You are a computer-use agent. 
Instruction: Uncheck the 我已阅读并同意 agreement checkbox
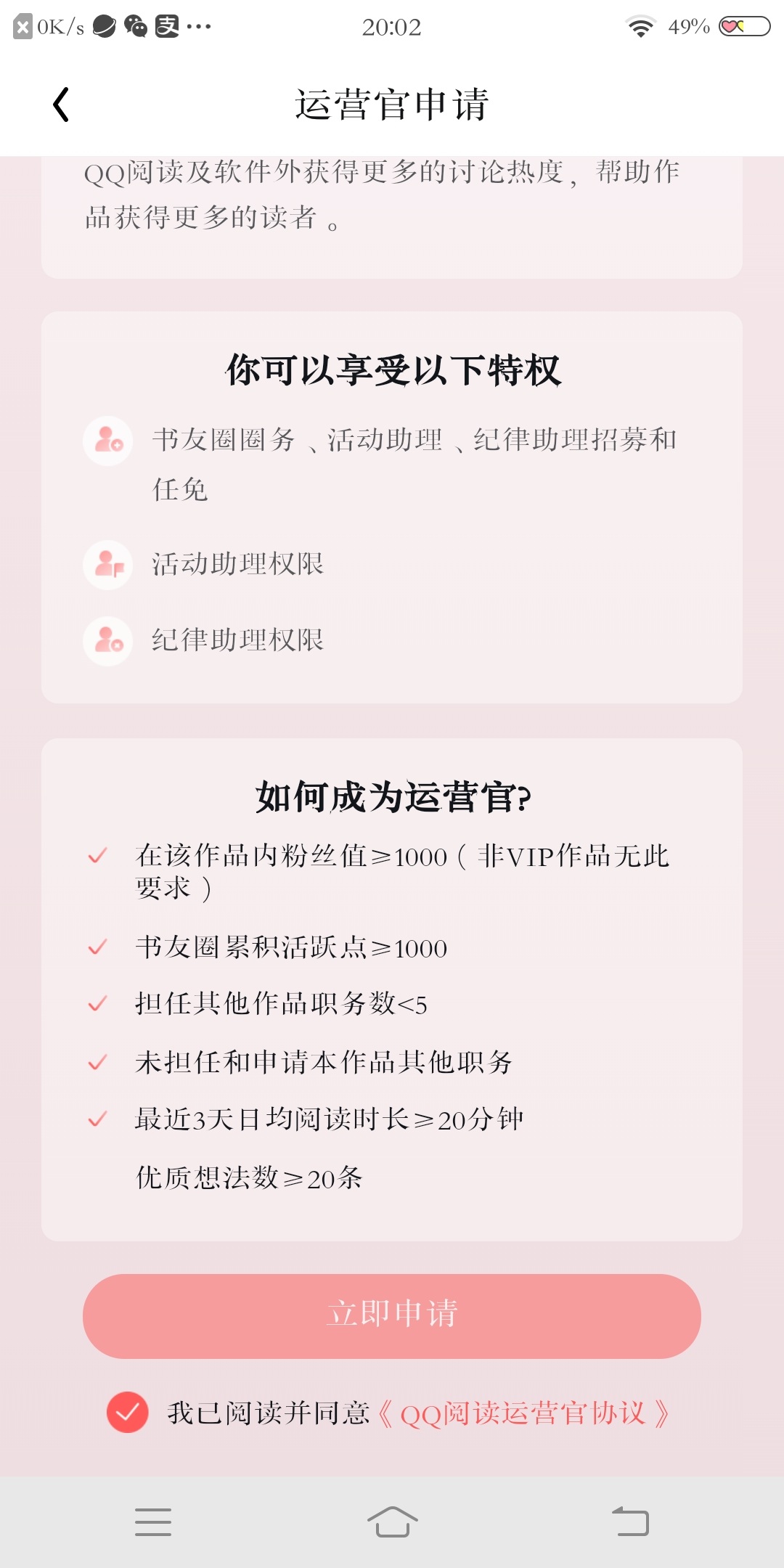128,1412
